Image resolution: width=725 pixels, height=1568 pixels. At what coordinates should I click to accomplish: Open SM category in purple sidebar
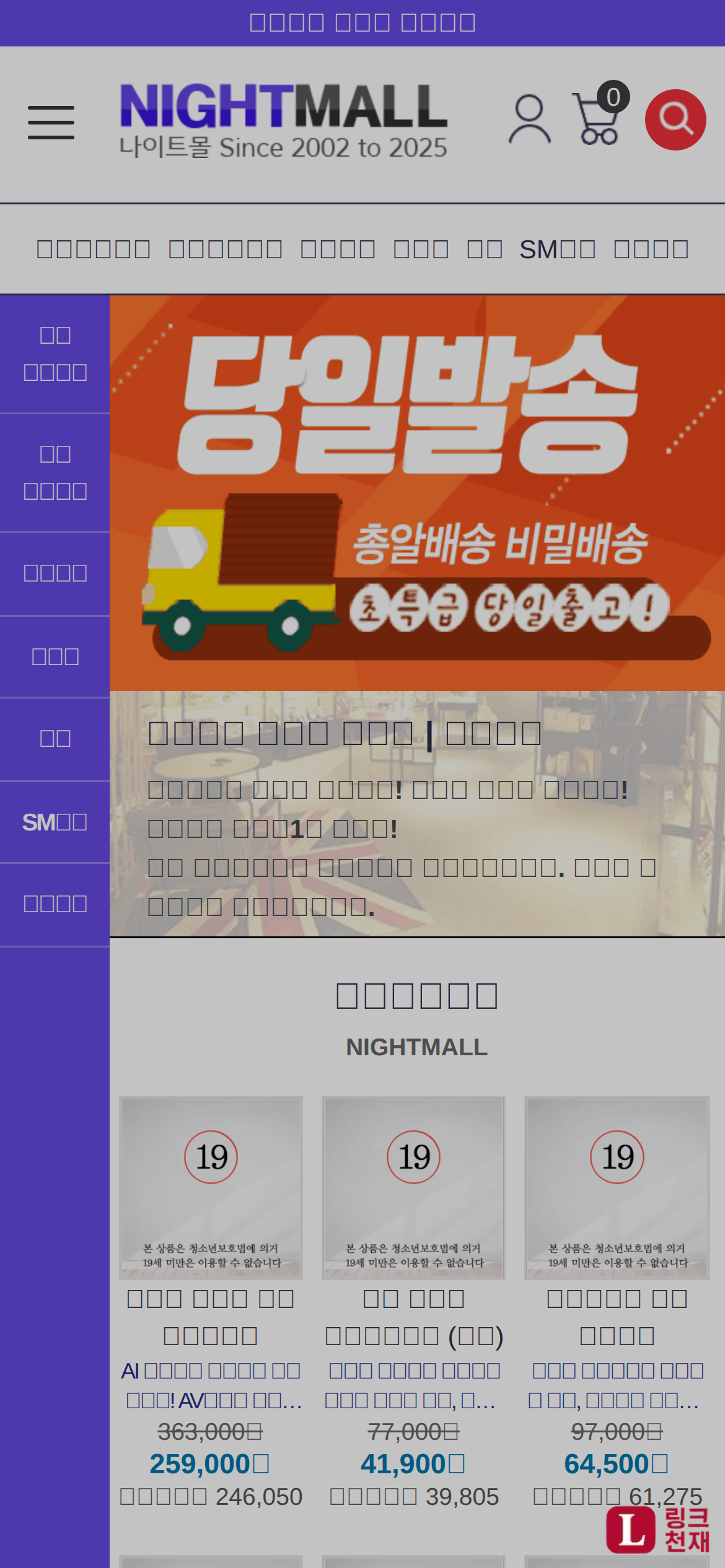click(55, 822)
